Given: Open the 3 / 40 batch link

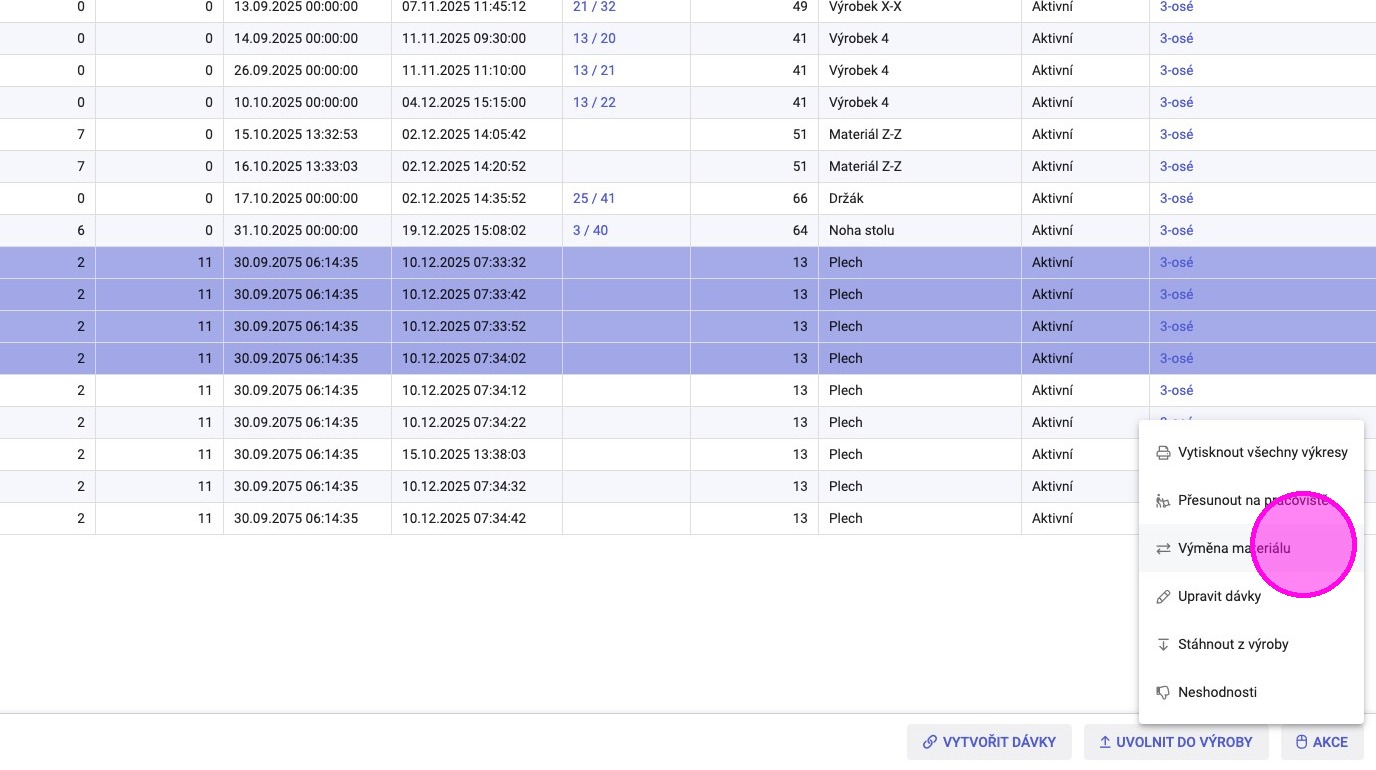Looking at the screenshot, I should click(x=590, y=231).
